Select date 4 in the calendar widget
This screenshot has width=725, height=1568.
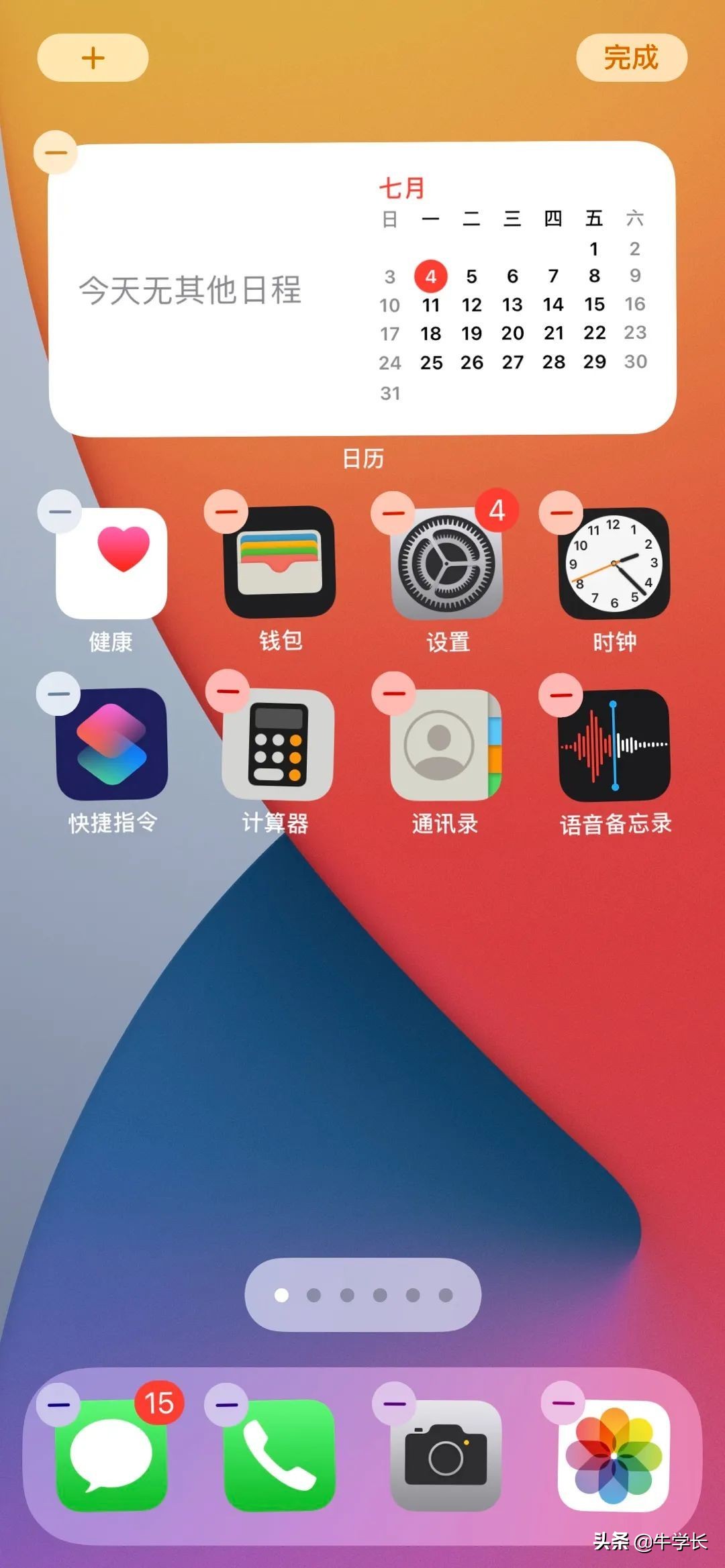coord(431,275)
